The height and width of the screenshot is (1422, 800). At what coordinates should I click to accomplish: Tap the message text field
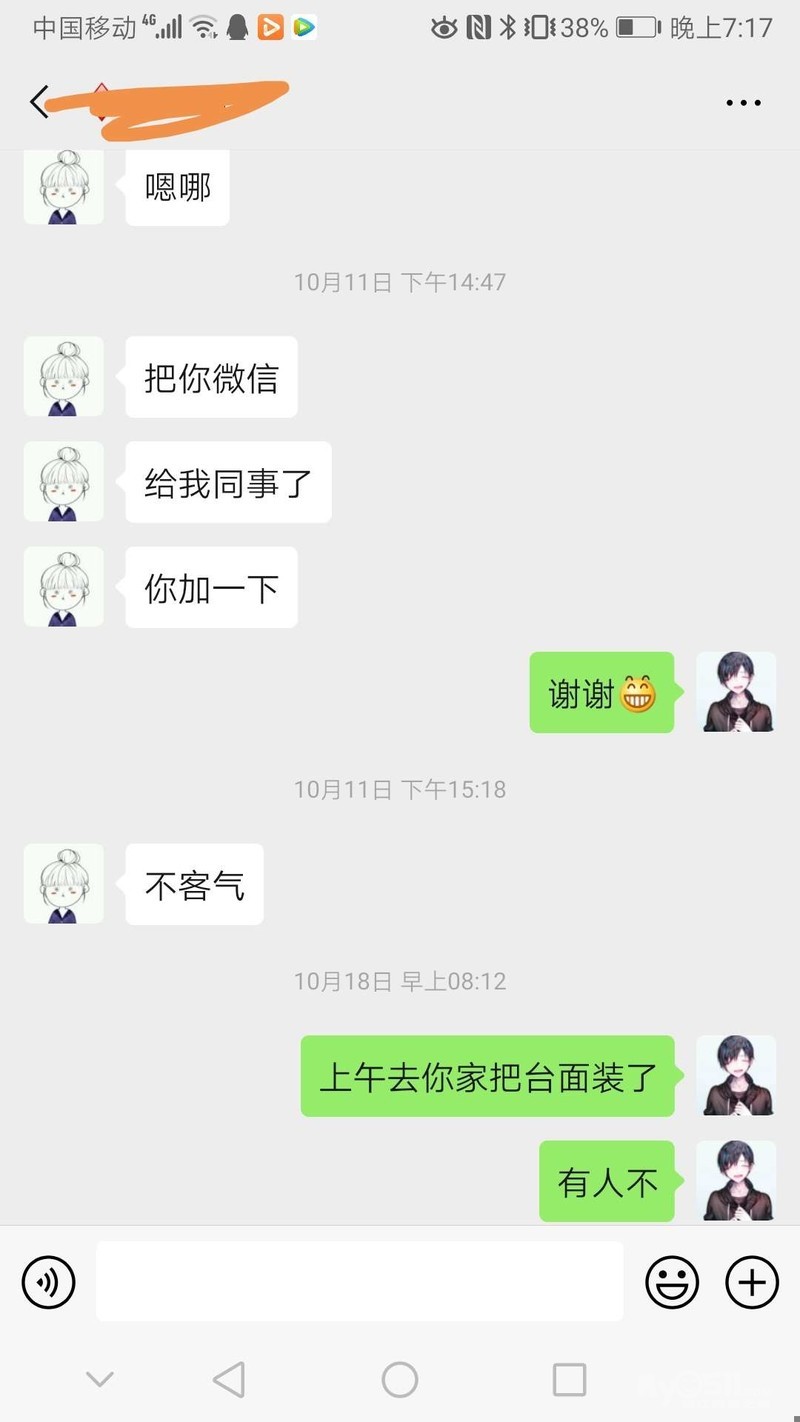[x=359, y=1282]
